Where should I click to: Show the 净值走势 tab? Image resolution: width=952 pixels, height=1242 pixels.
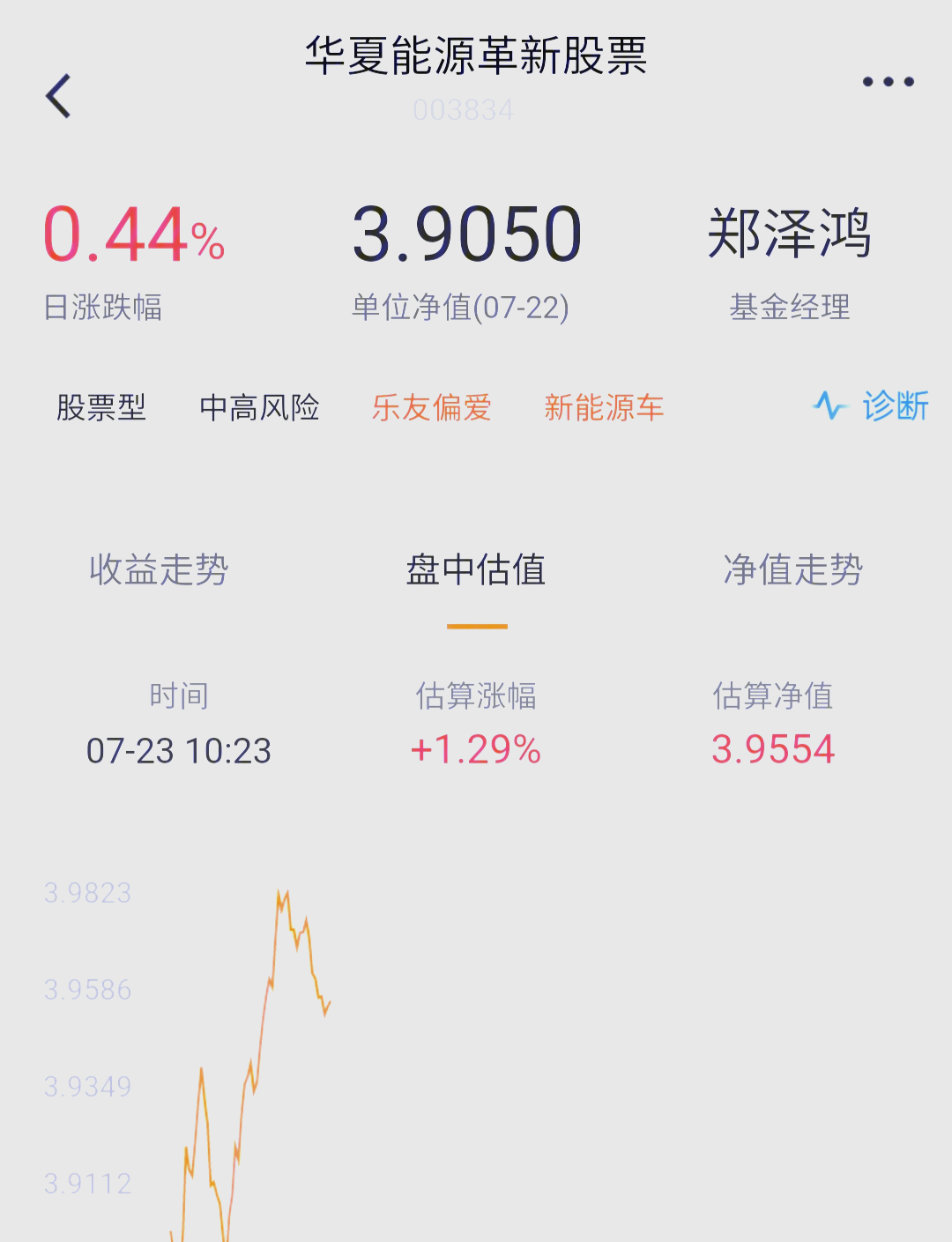click(792, 570)
